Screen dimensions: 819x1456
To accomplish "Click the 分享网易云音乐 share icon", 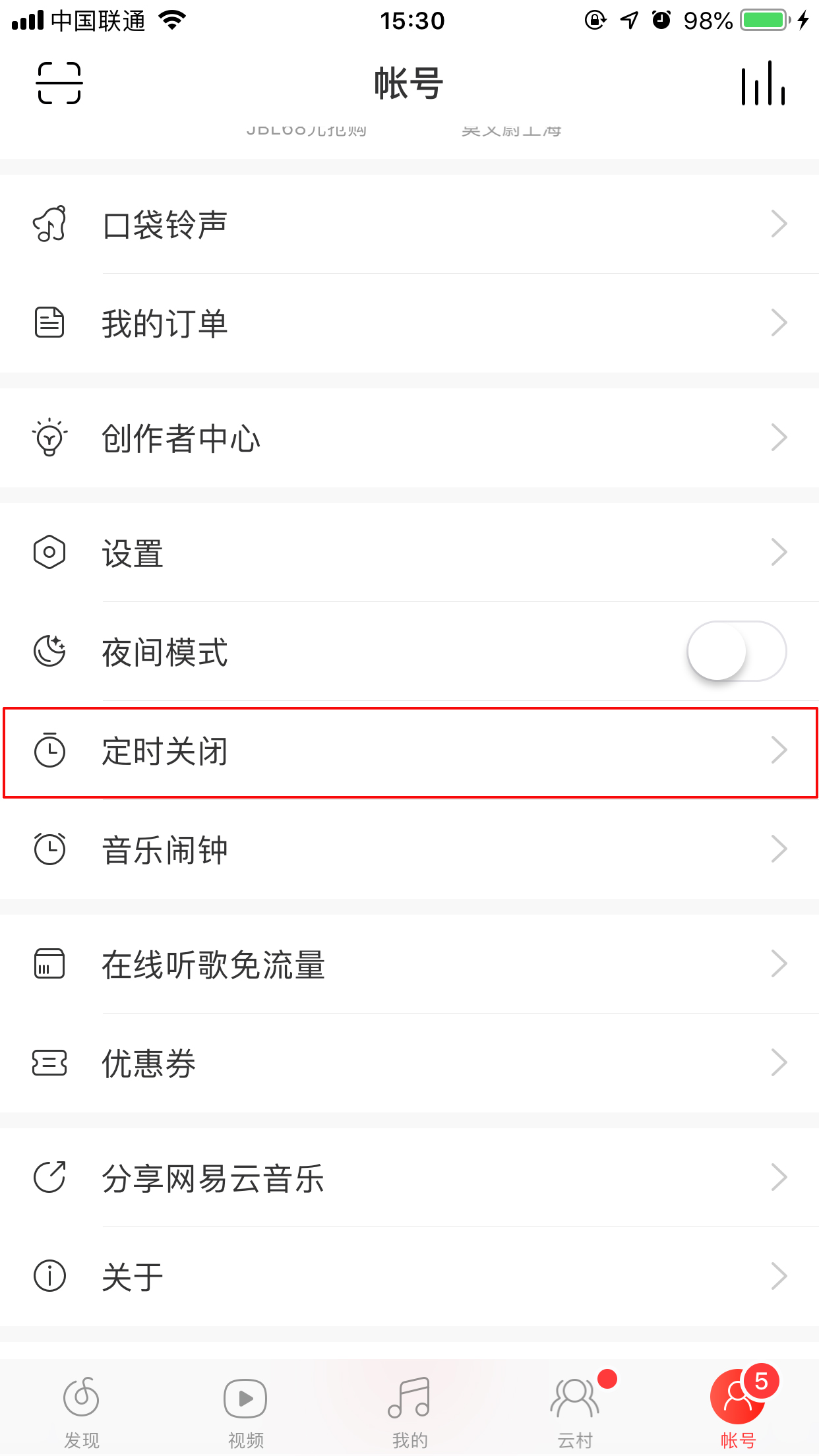I will click(x=50, y=1176).
